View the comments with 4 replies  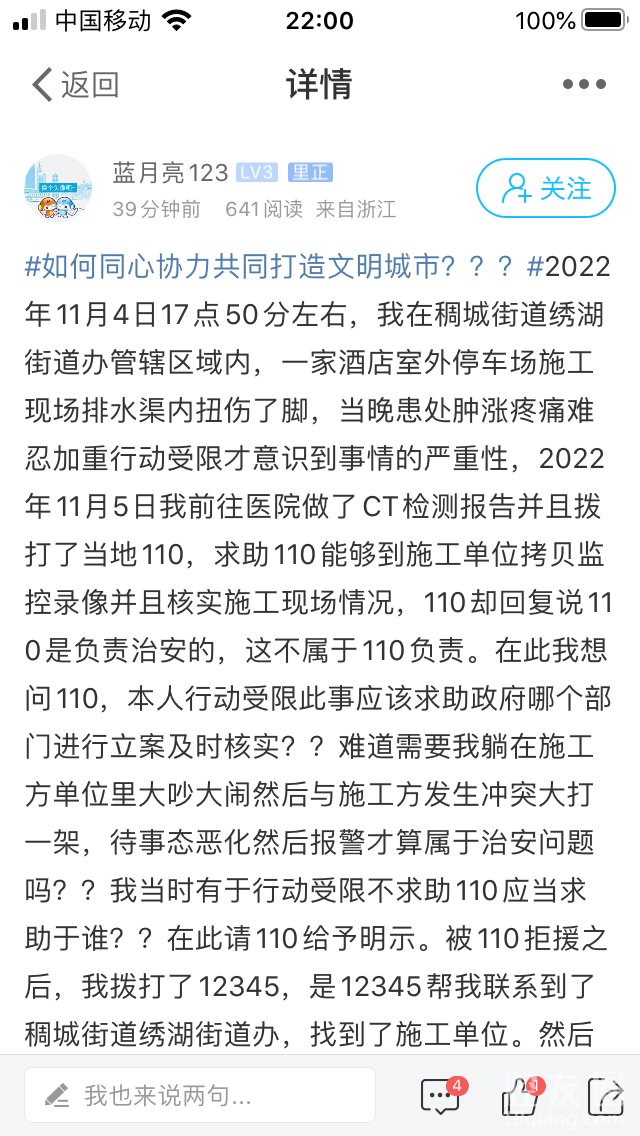coord(440,1097)
